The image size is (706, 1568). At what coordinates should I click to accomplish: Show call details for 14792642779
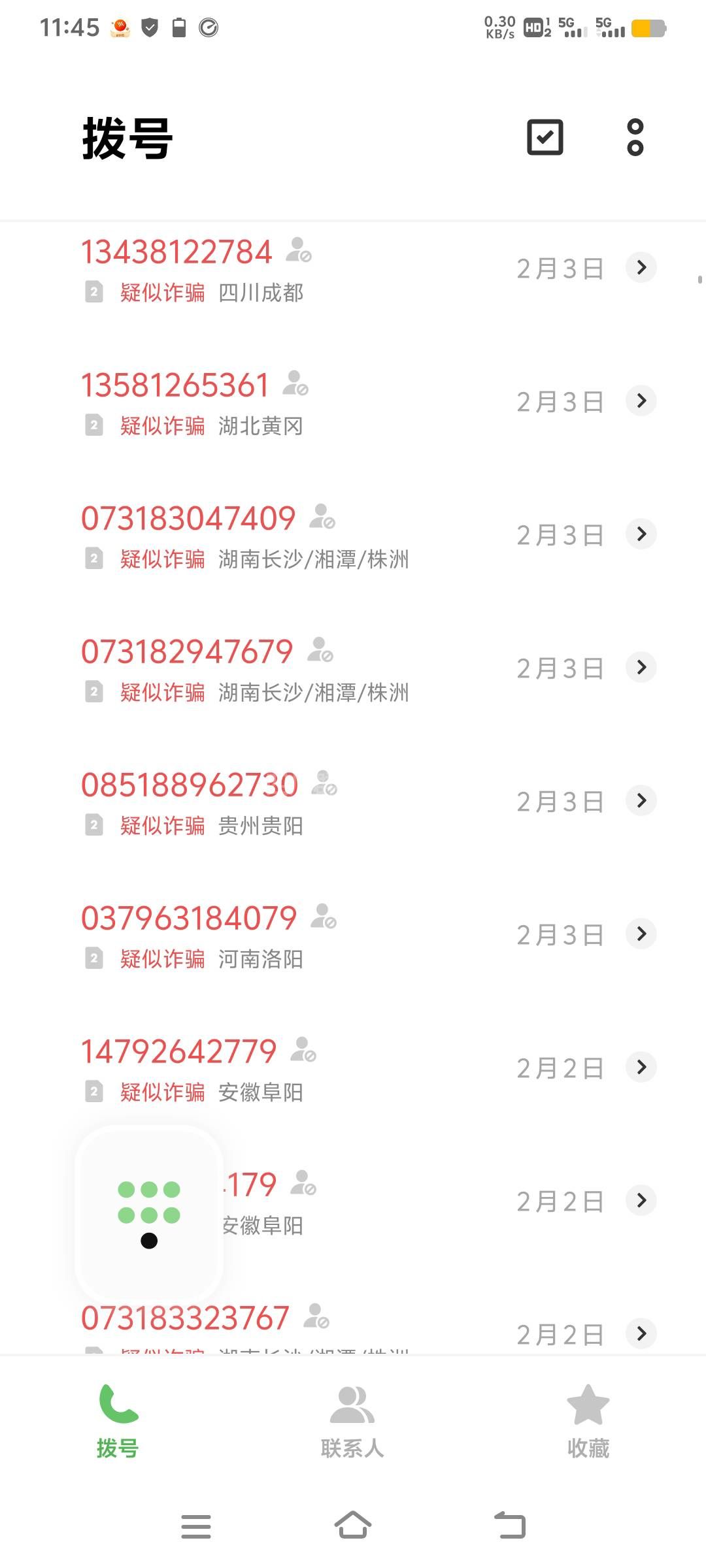tap(641, 1067)
